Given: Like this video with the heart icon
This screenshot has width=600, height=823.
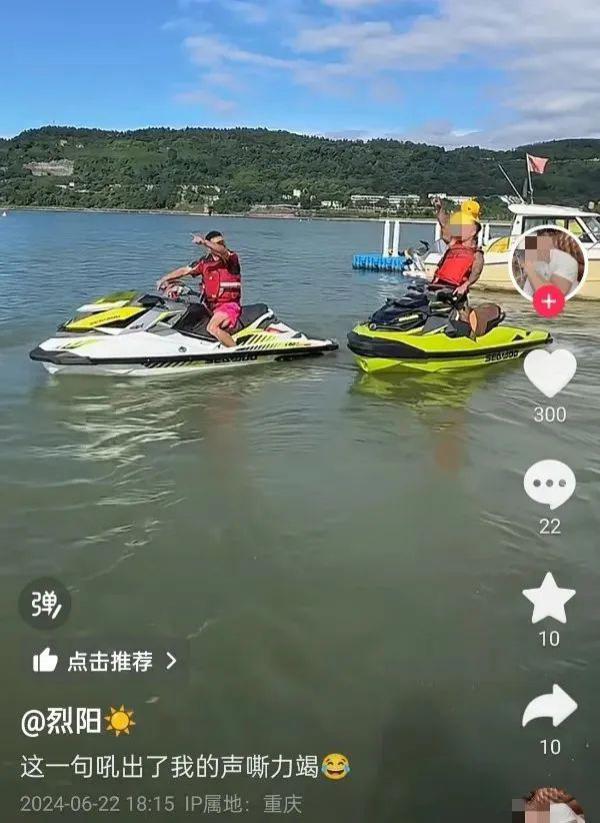Looking at the screenshot, I should pyautogui.click(x=549, y=373).
